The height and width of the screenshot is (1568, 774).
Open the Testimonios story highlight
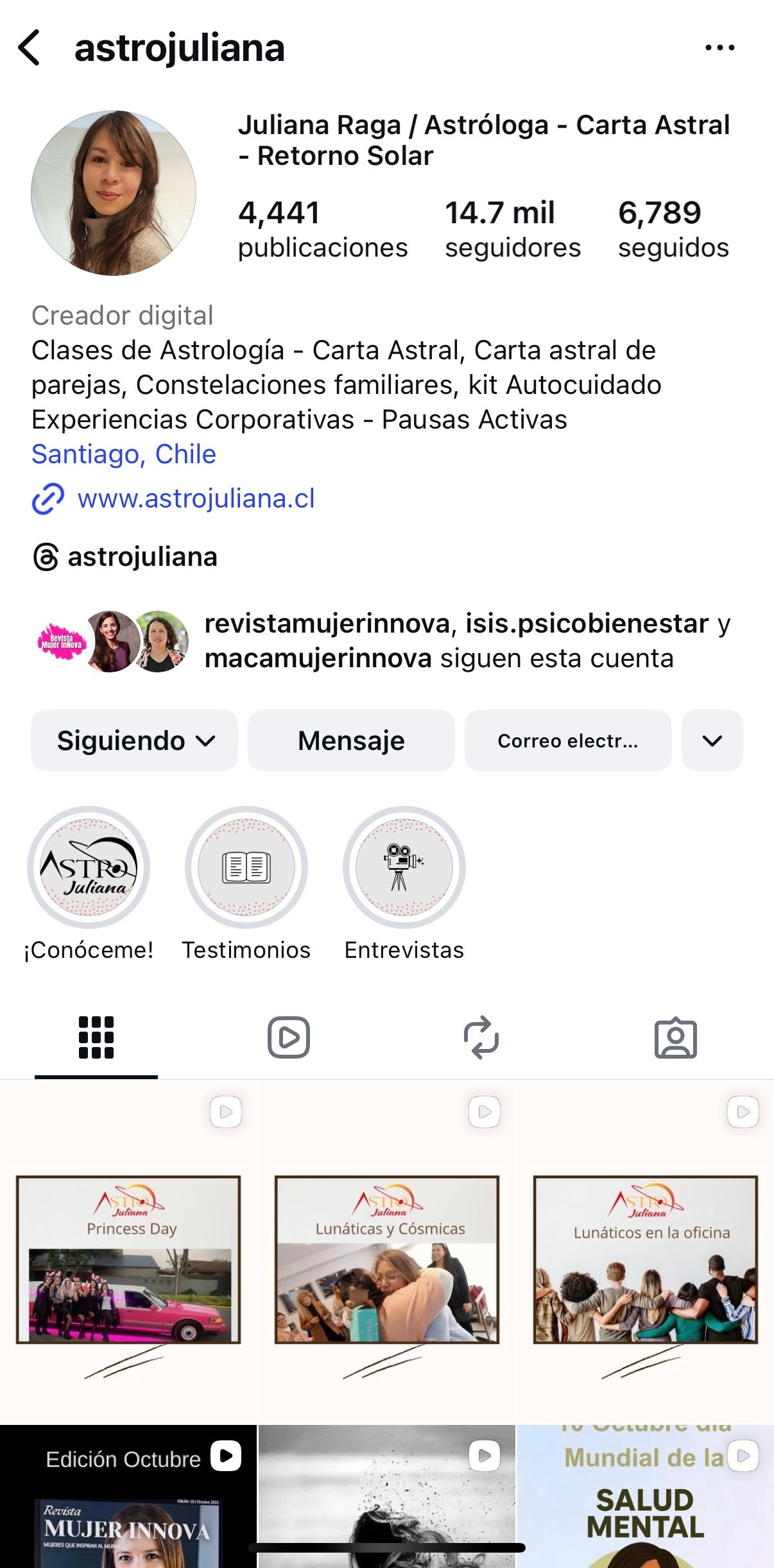[x=246, y=867]
